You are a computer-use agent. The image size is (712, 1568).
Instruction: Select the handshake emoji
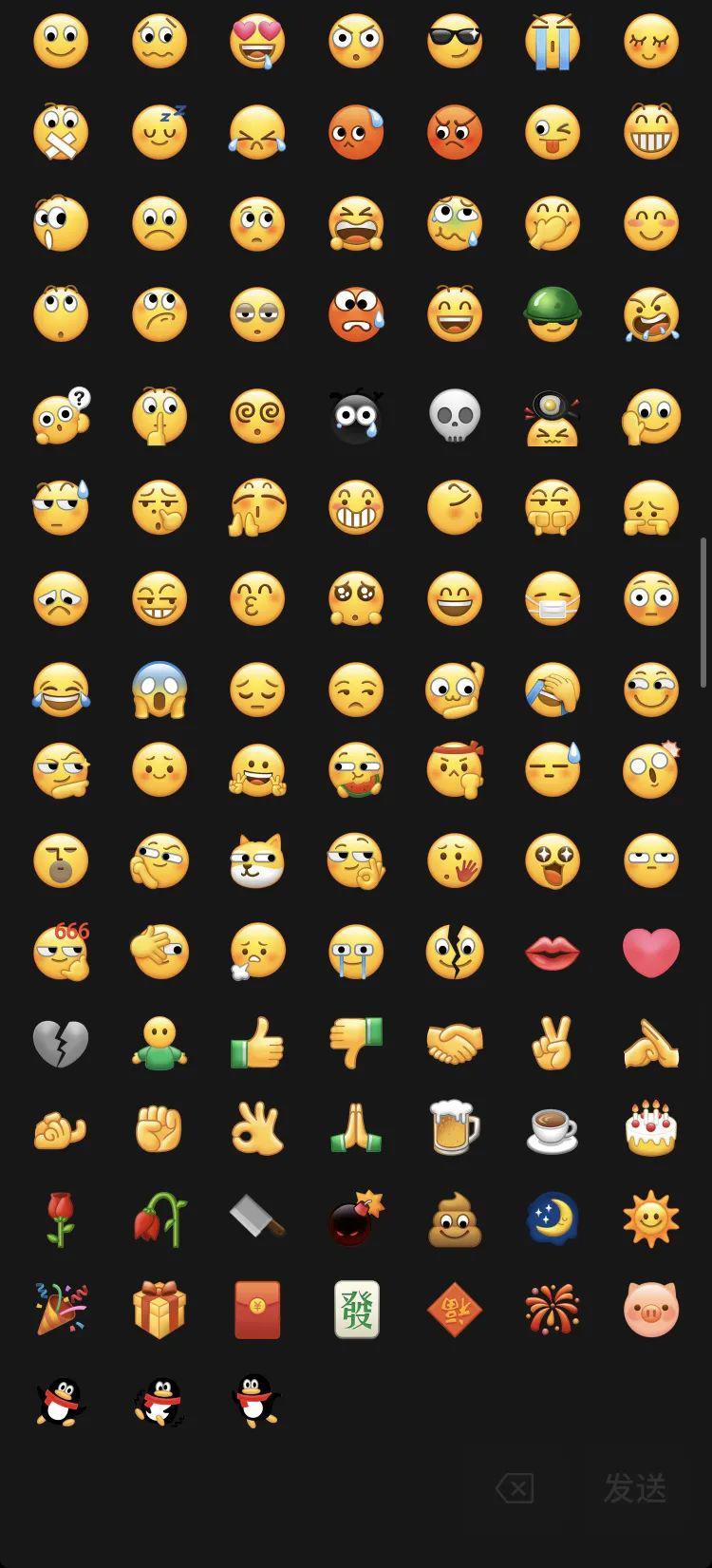(x=455, y=1044)
